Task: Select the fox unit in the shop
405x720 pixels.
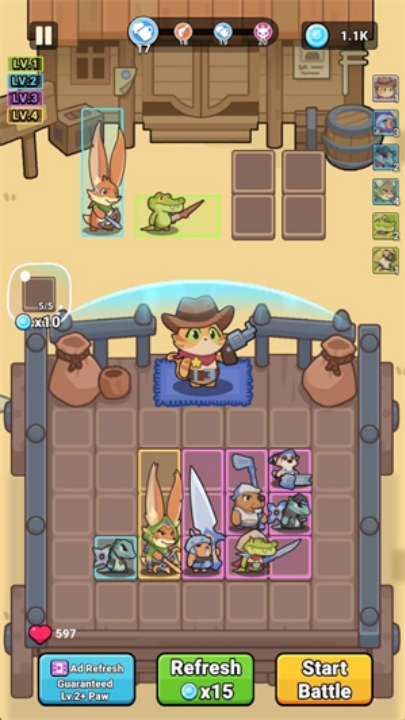Action: click(102, 173)
